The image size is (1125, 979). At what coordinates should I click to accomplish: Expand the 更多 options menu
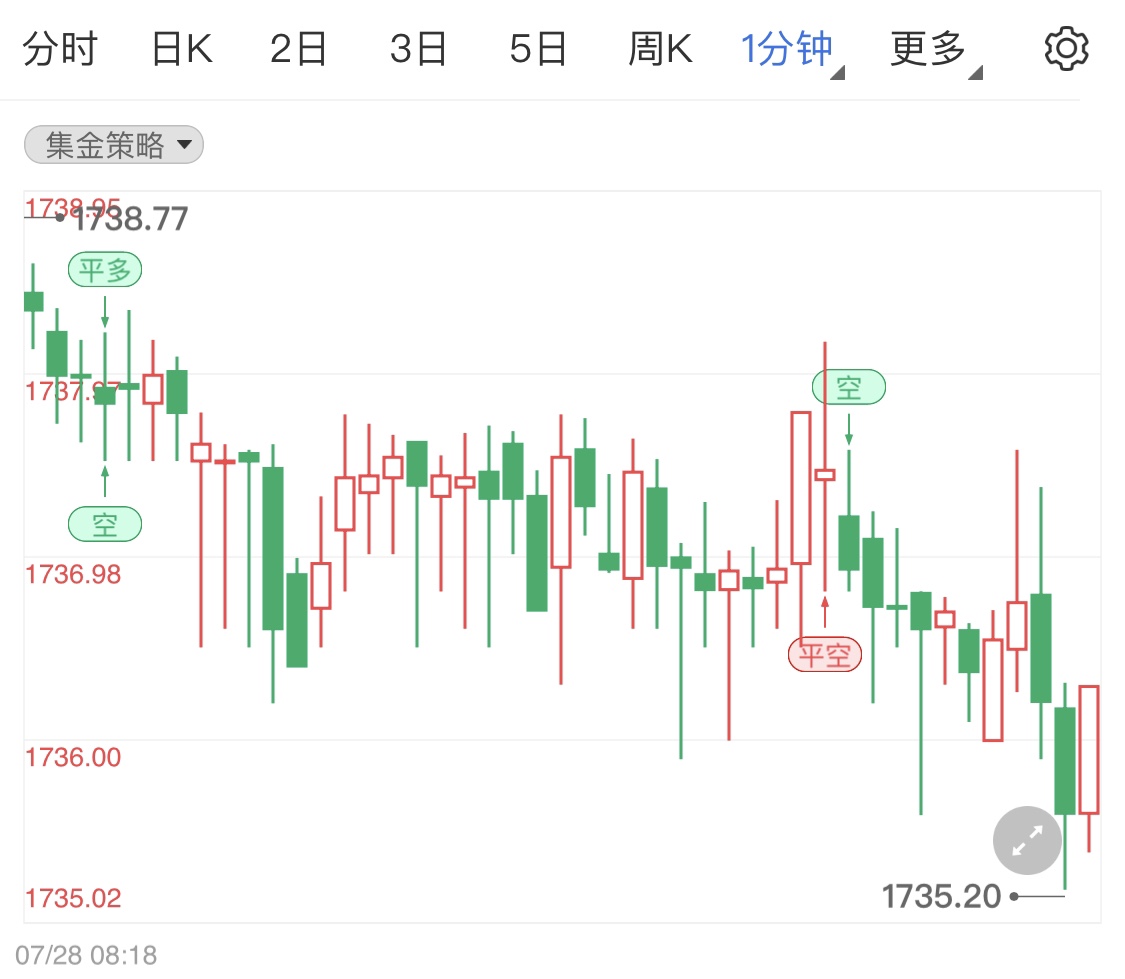(932, 49)
